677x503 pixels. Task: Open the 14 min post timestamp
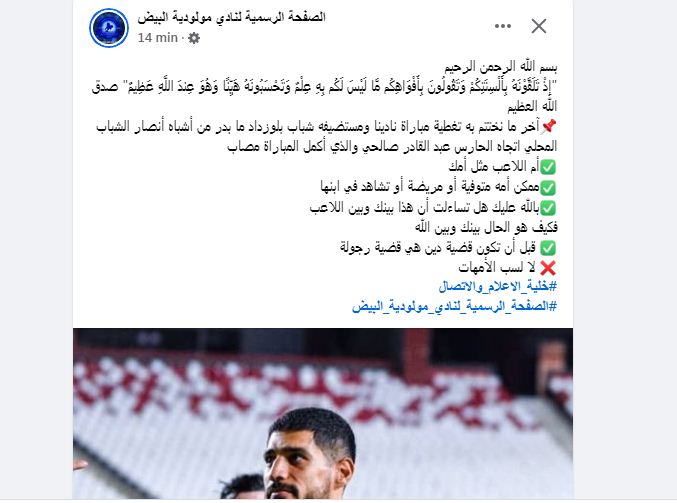(157, 37)
